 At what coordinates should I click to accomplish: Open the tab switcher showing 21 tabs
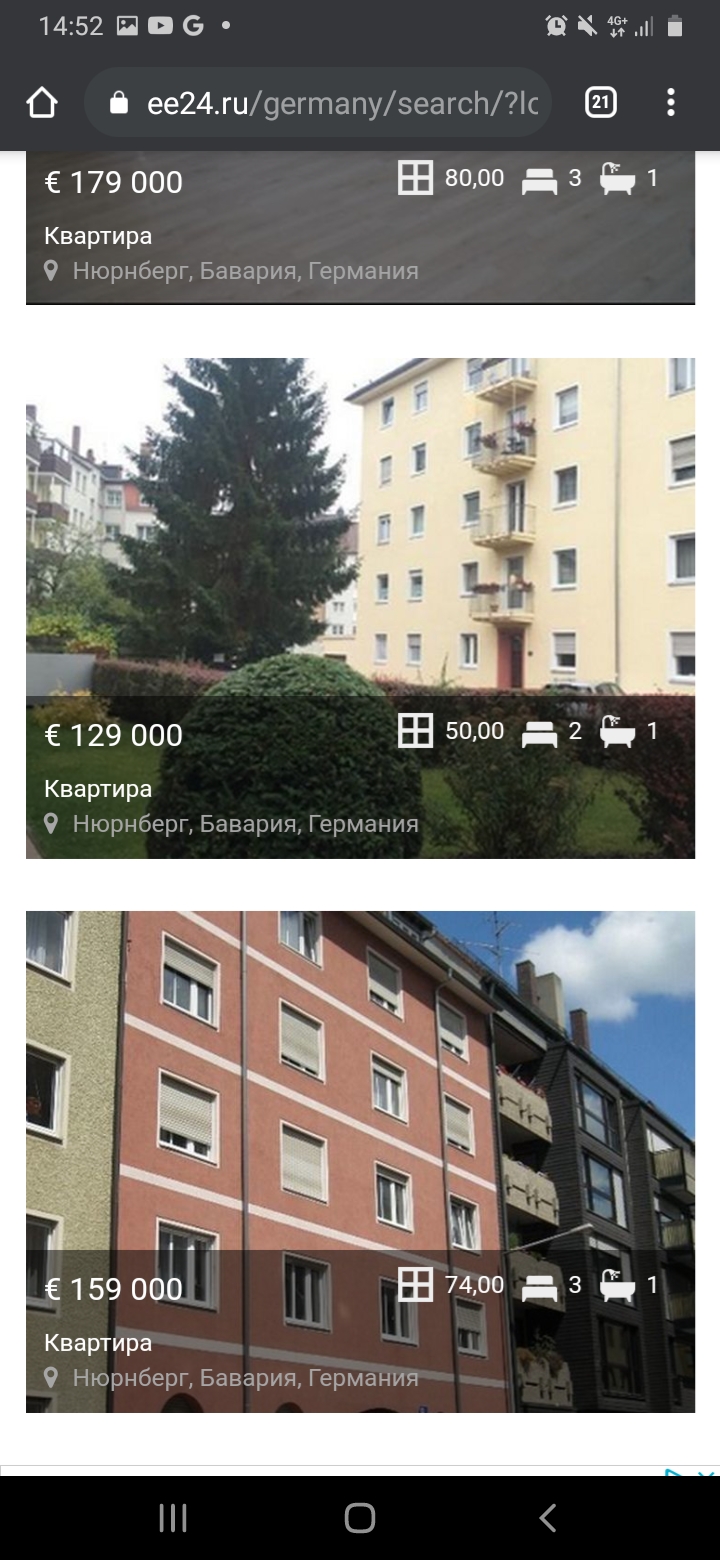pyautogui.click(x=600, y=102)
